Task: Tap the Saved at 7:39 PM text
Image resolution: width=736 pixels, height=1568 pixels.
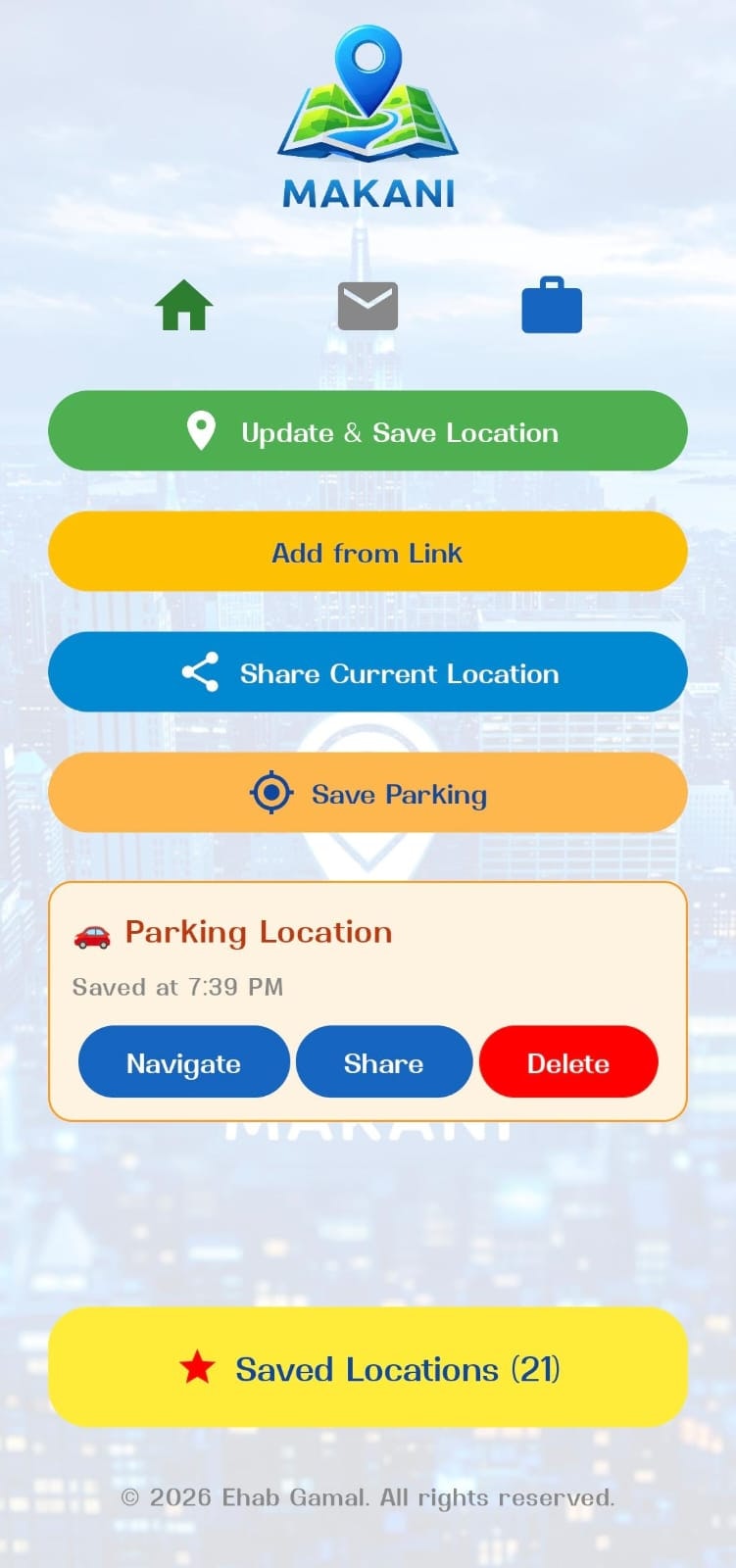Action: click(176, 987)
